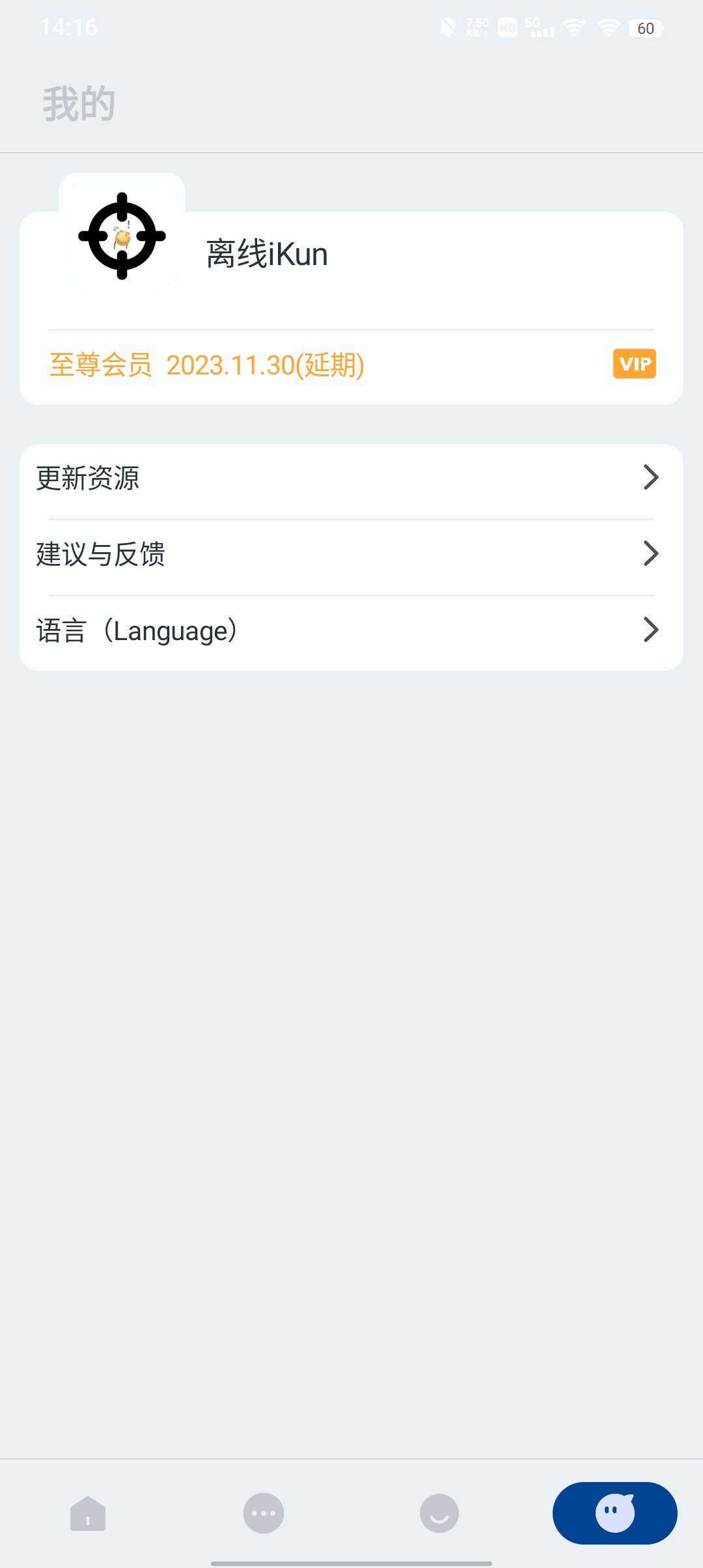Tap the 离线iKun profile avatar
Viewport: 703px width, 1568px height.
point(122,236)
